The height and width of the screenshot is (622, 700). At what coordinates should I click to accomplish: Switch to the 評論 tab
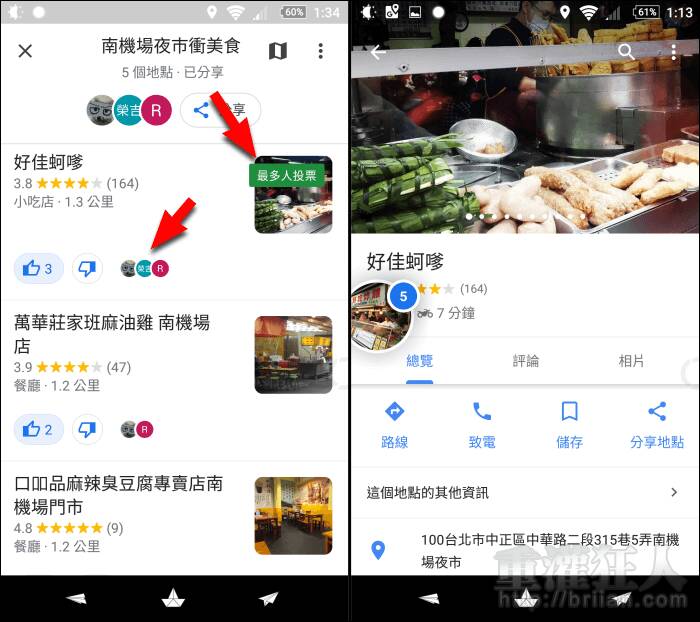pyautogui.click(x=526, y=361)
